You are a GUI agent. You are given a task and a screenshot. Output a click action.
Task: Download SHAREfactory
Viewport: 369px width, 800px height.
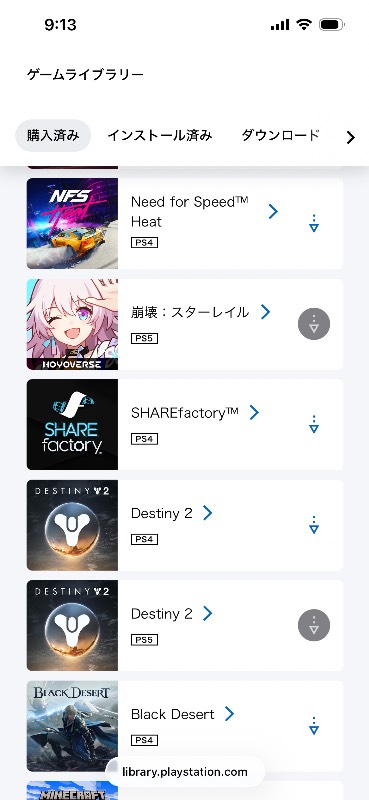coord(314,424)
